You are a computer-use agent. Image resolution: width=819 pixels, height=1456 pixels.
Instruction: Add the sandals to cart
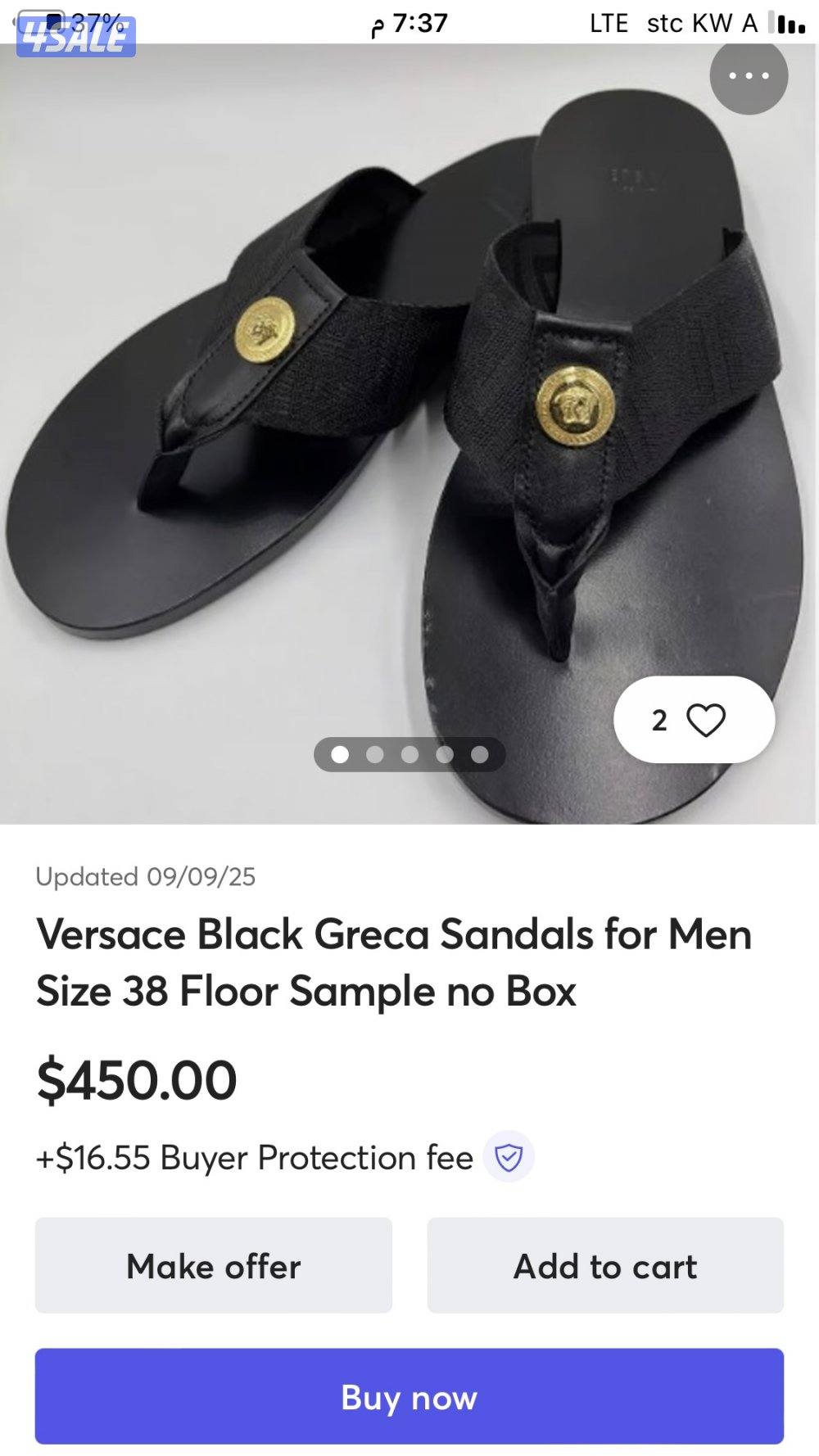coord(605,1265)
